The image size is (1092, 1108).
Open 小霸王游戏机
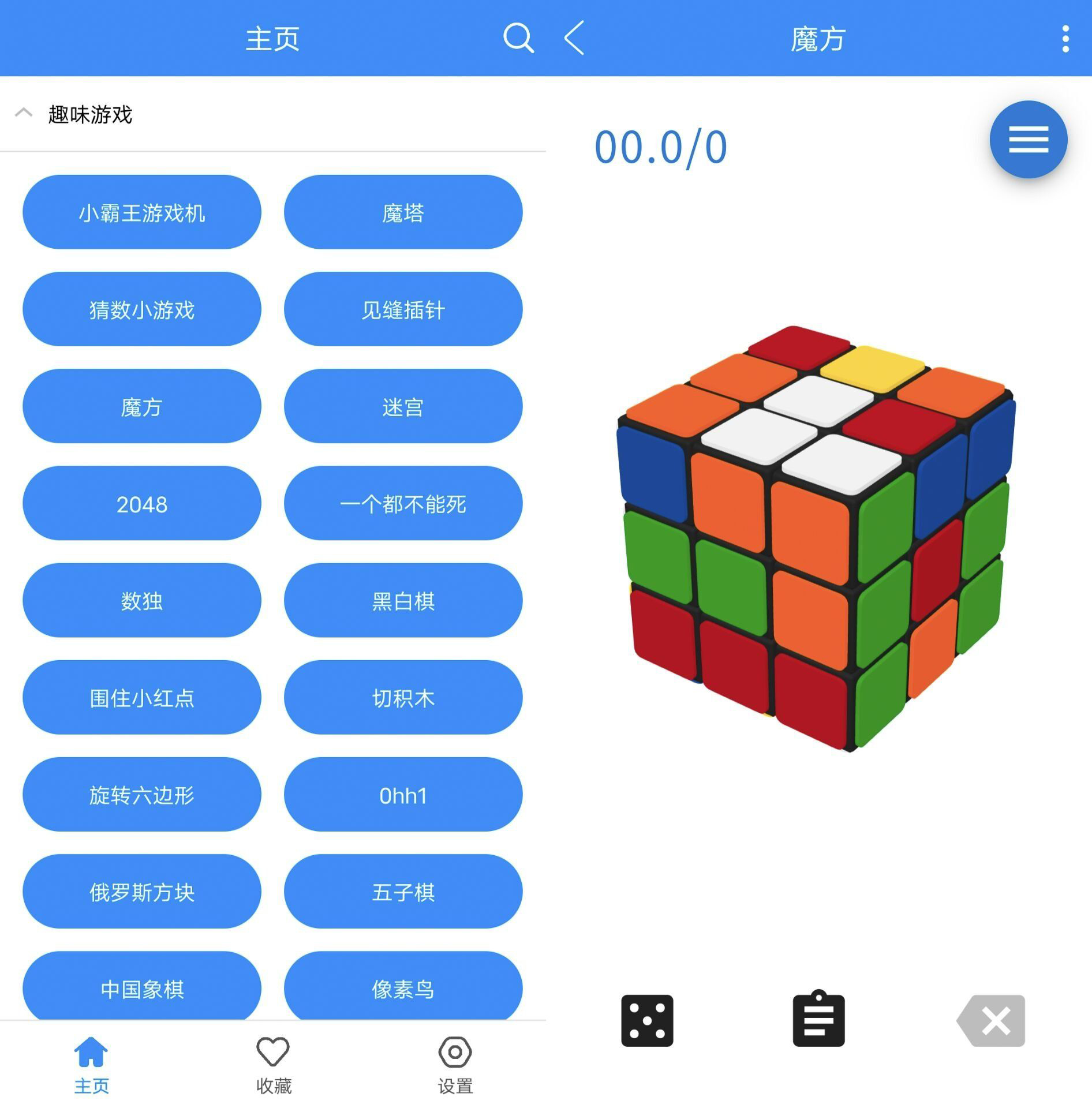pos(142,212)
